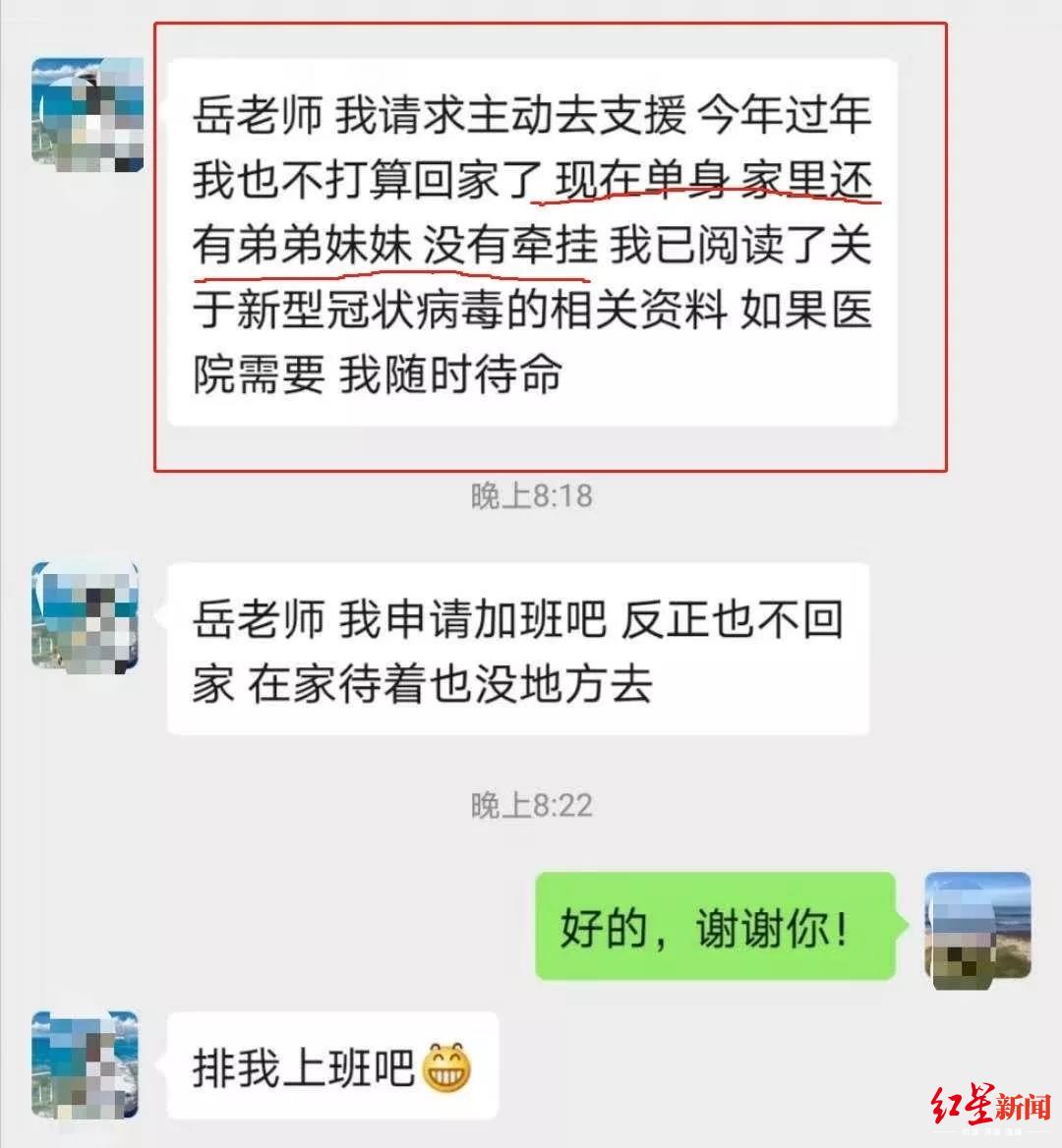Tap the avatar beside the overtime request message
Viewport: 1062px width, 1148px height.
[x=84, y=619]
